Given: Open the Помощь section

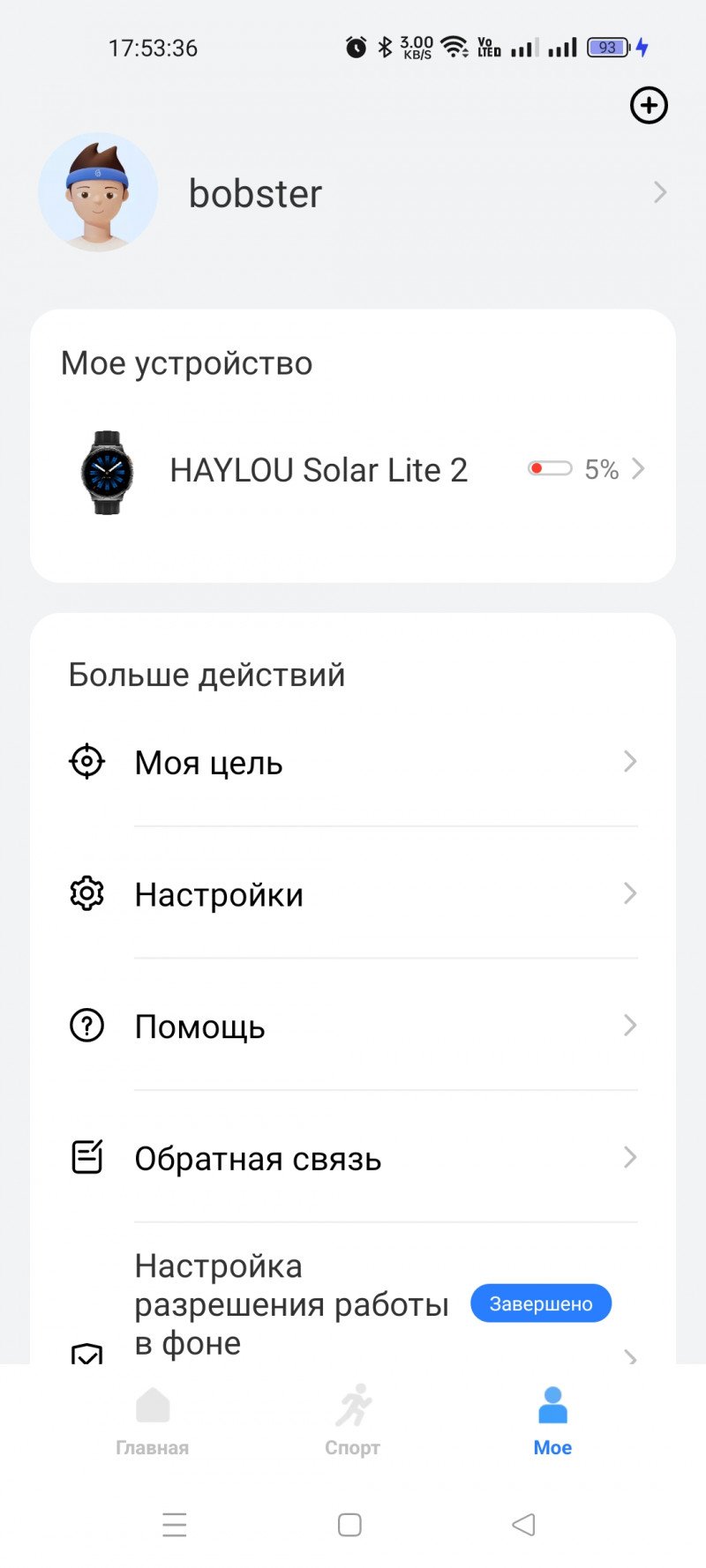Looking at the screenshot, I should coord(353,1027).
